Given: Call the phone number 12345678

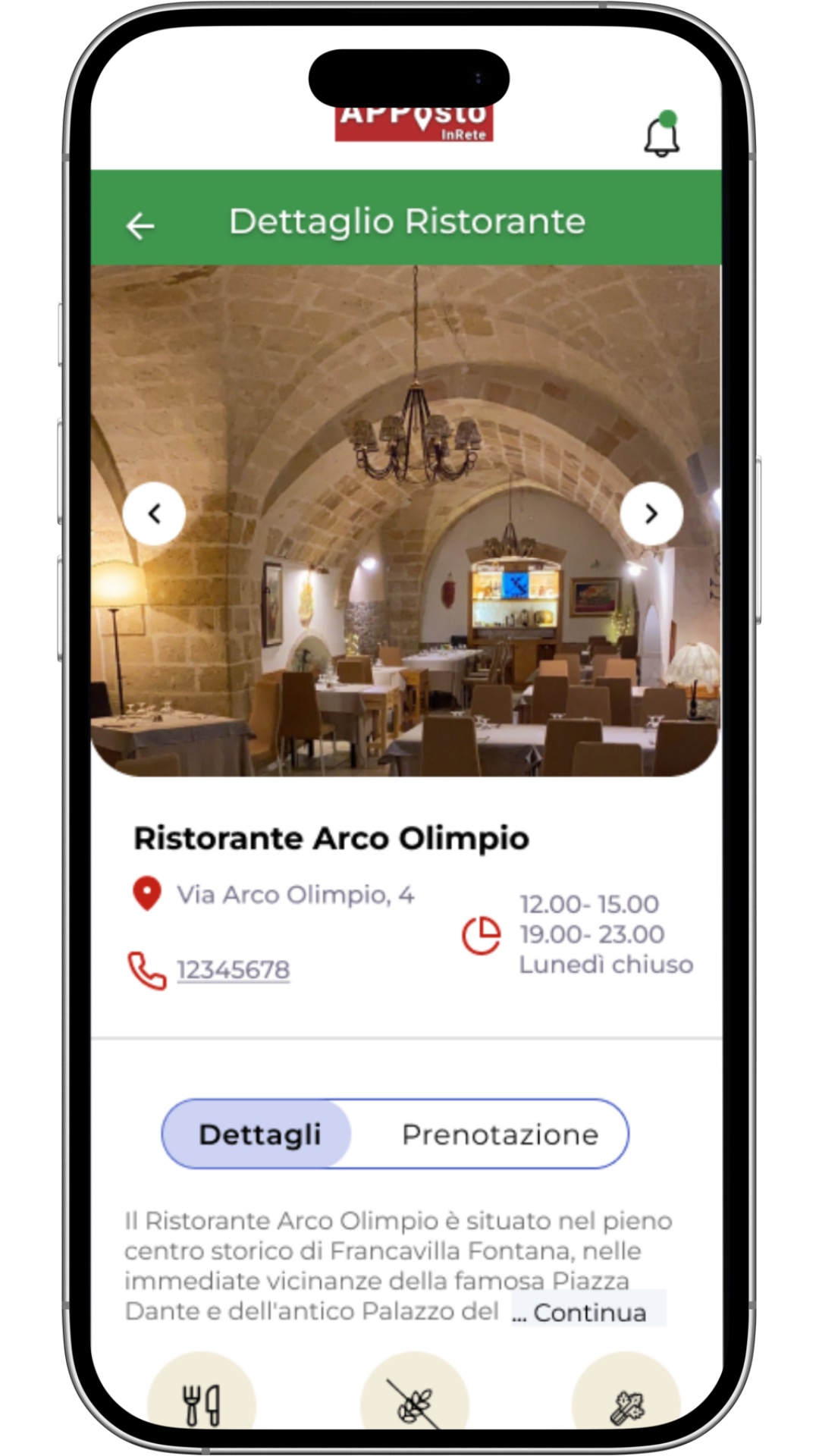Looking at the screenshot, I should (233, 970).
